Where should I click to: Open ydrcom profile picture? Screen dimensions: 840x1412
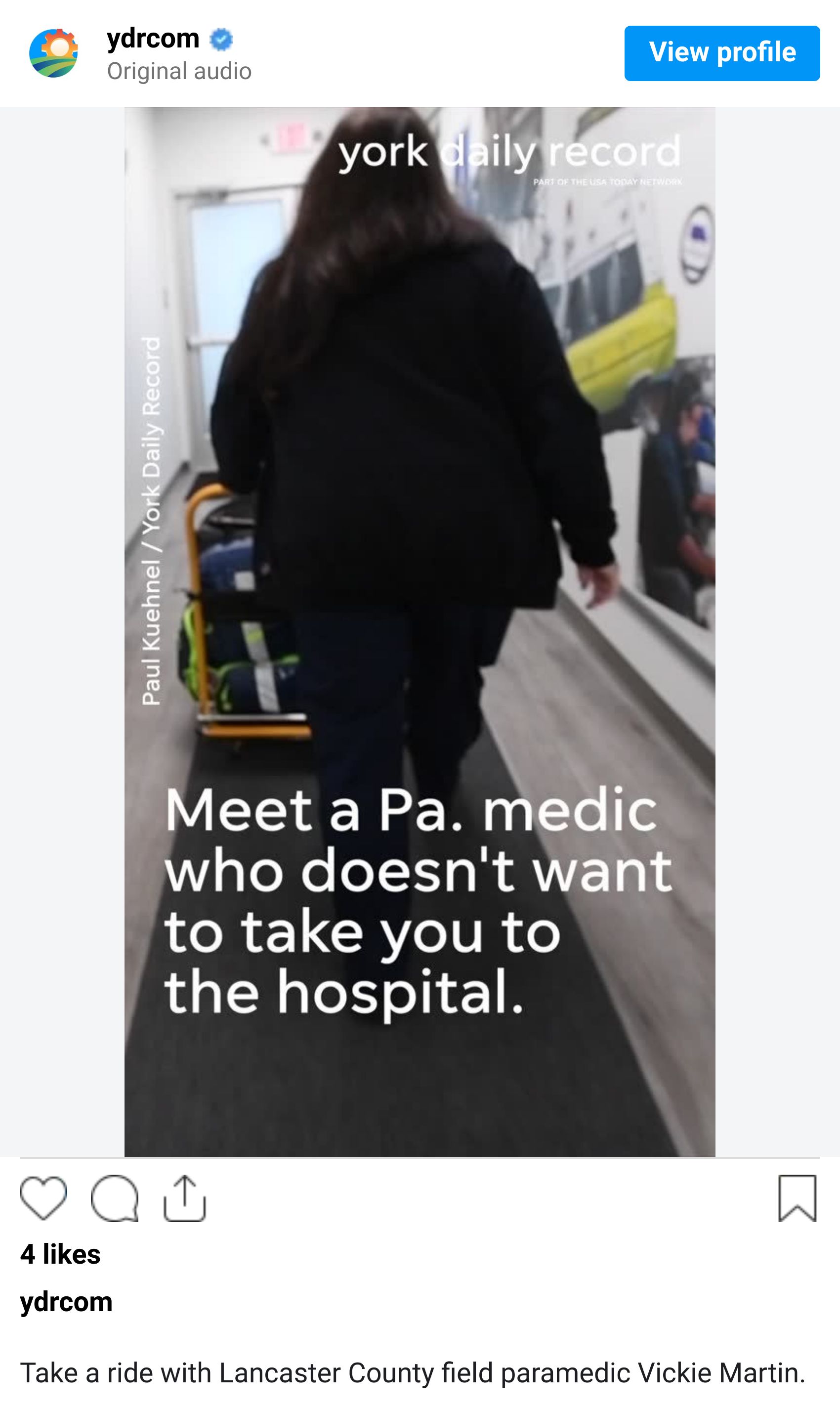[x=54, y=53]
